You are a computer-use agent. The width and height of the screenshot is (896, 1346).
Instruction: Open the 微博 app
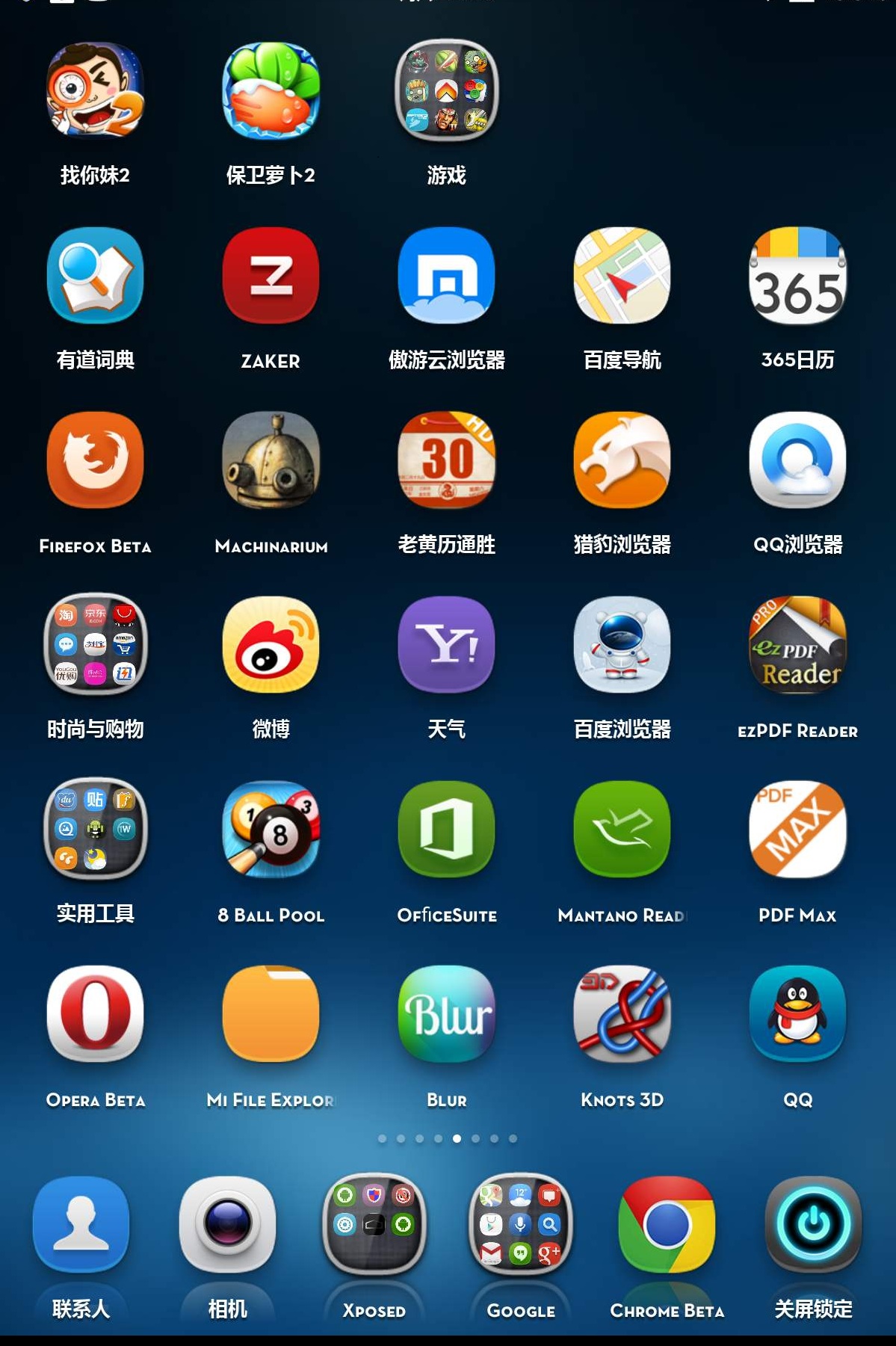(x=271, y=644)
